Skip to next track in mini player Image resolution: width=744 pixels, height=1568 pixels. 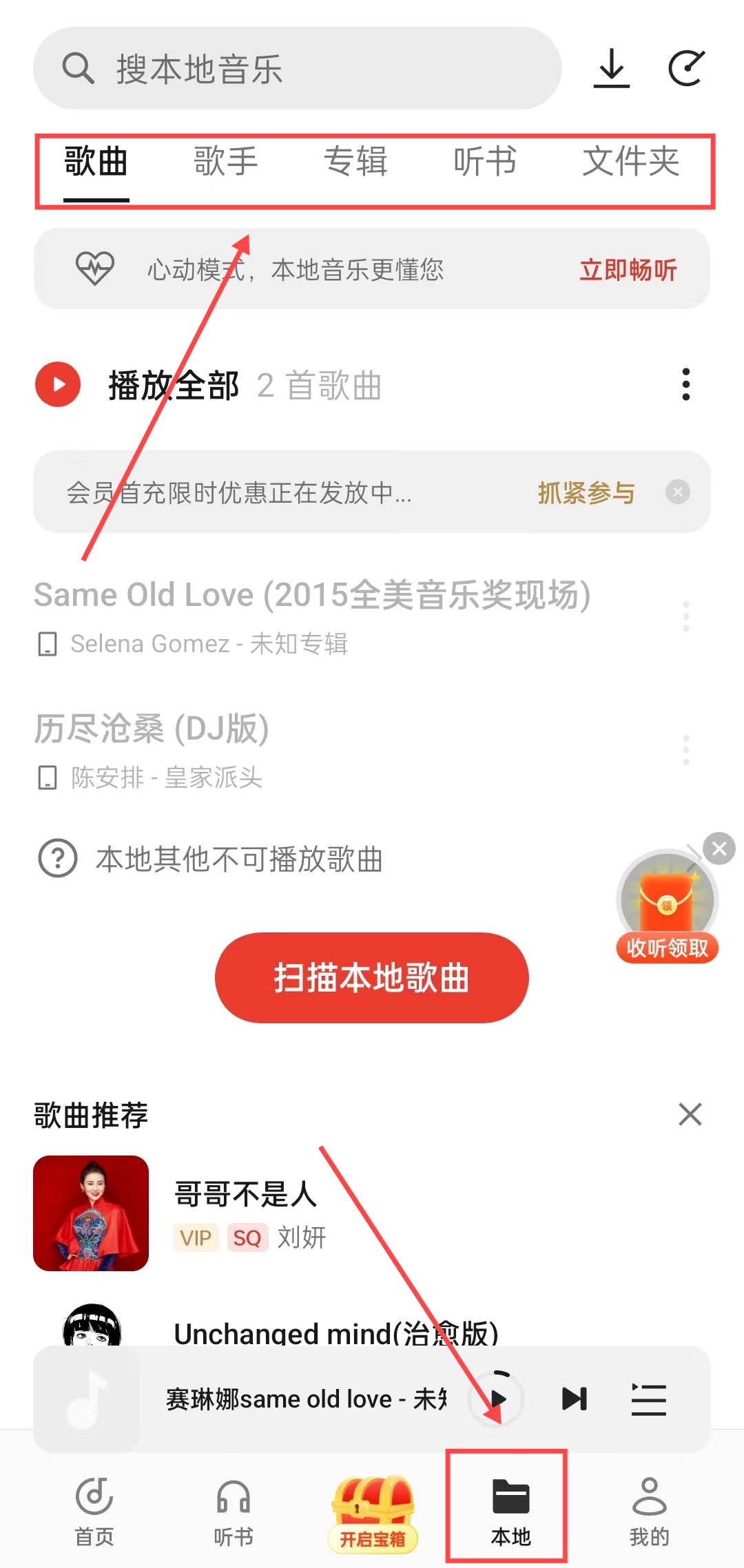tap(575, 1399)
